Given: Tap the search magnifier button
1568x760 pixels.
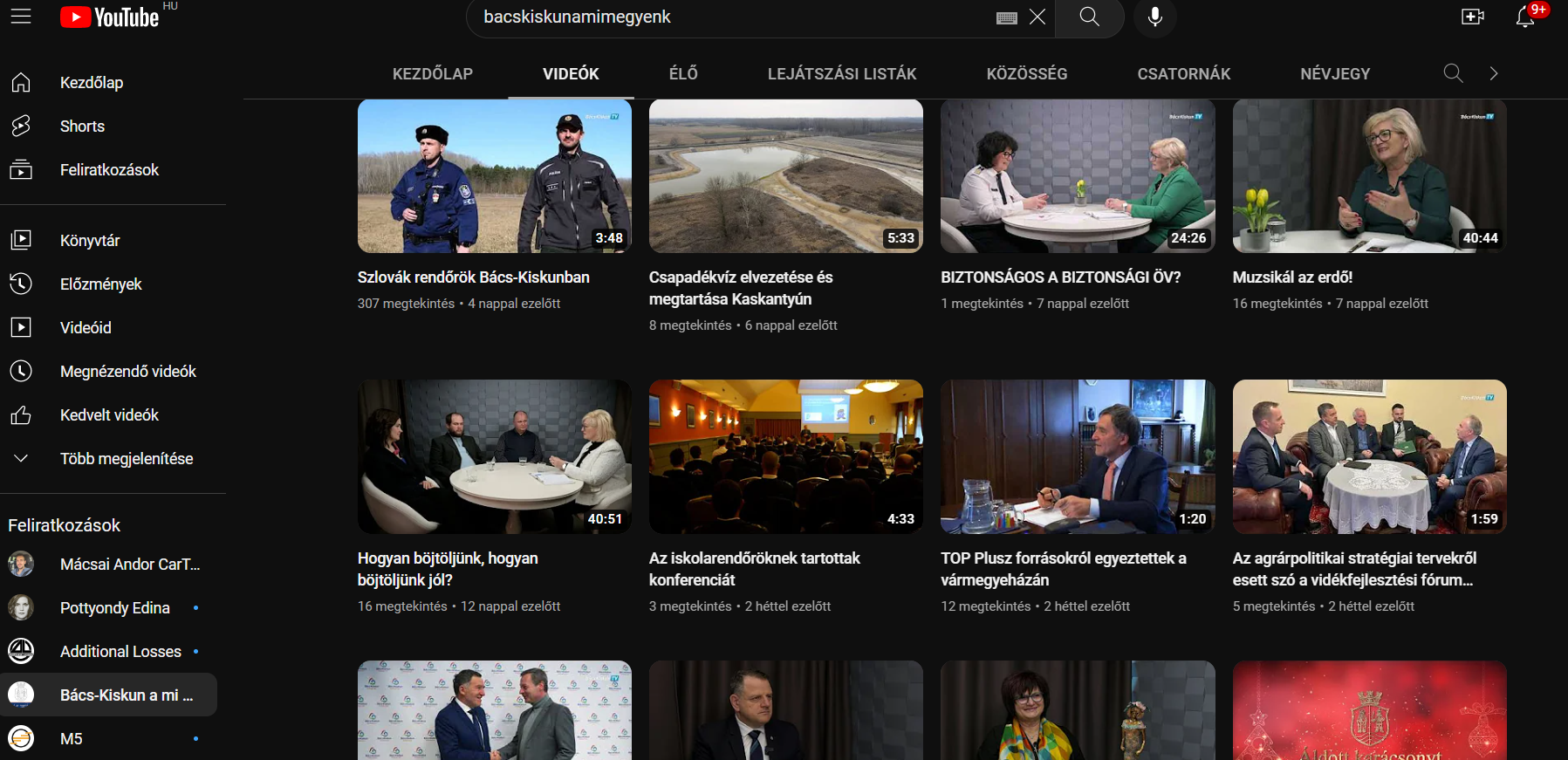Looking at the screenshot, I should tap(1089, 17).
